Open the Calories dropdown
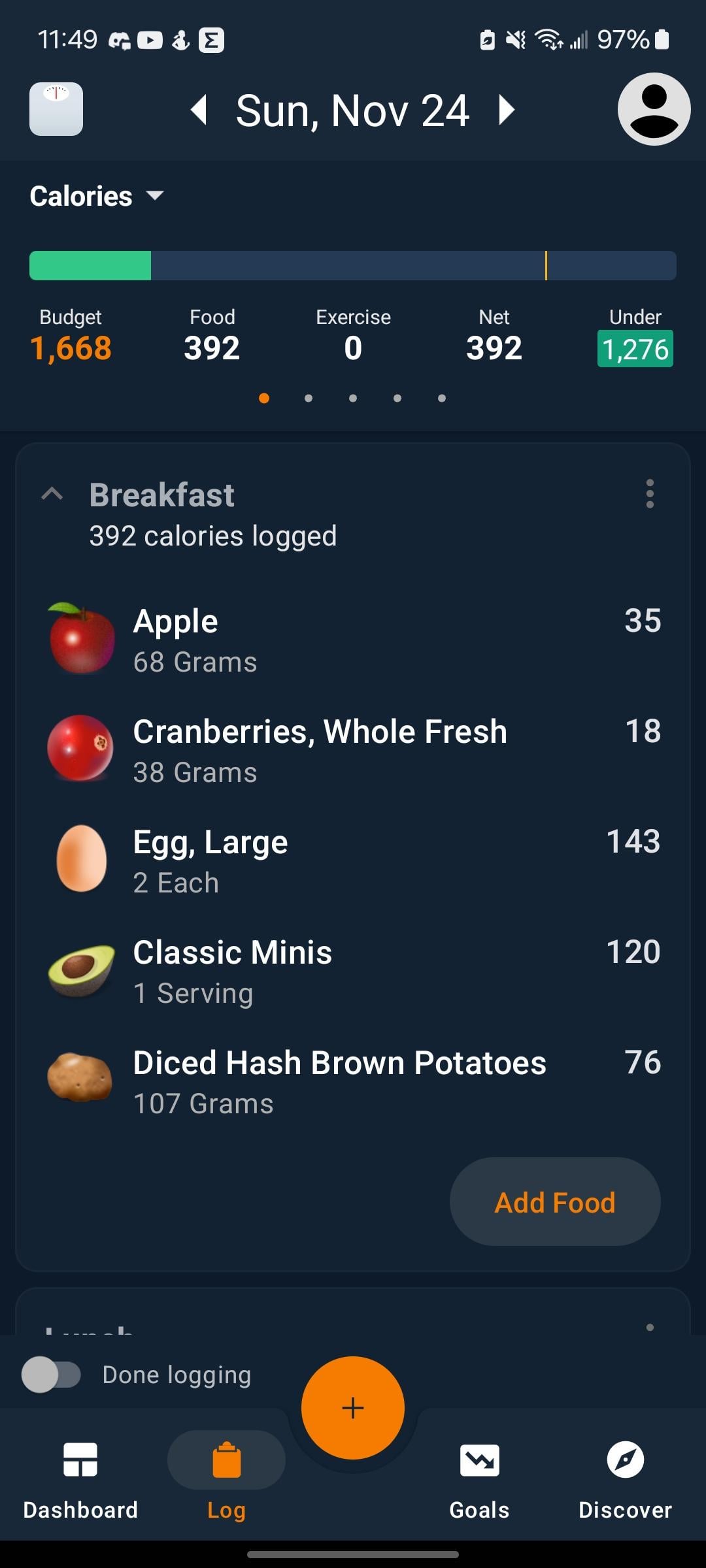 tap(97, 196)
